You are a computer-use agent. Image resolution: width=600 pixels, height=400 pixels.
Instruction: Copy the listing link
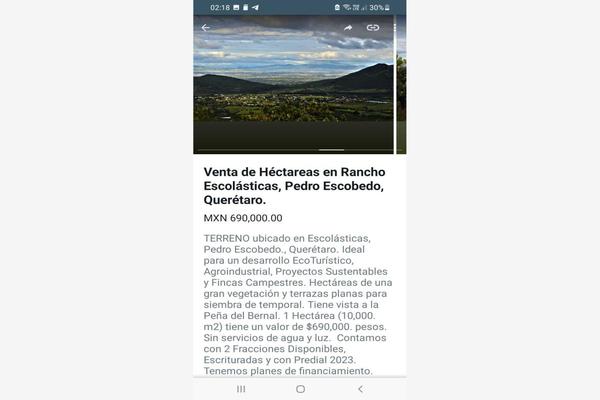tap(373, 28)
